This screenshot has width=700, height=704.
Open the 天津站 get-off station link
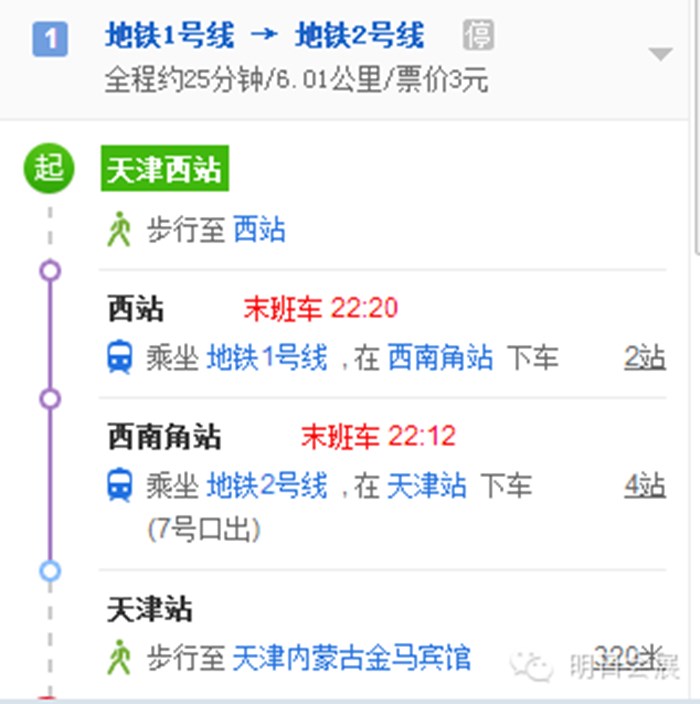427,486
